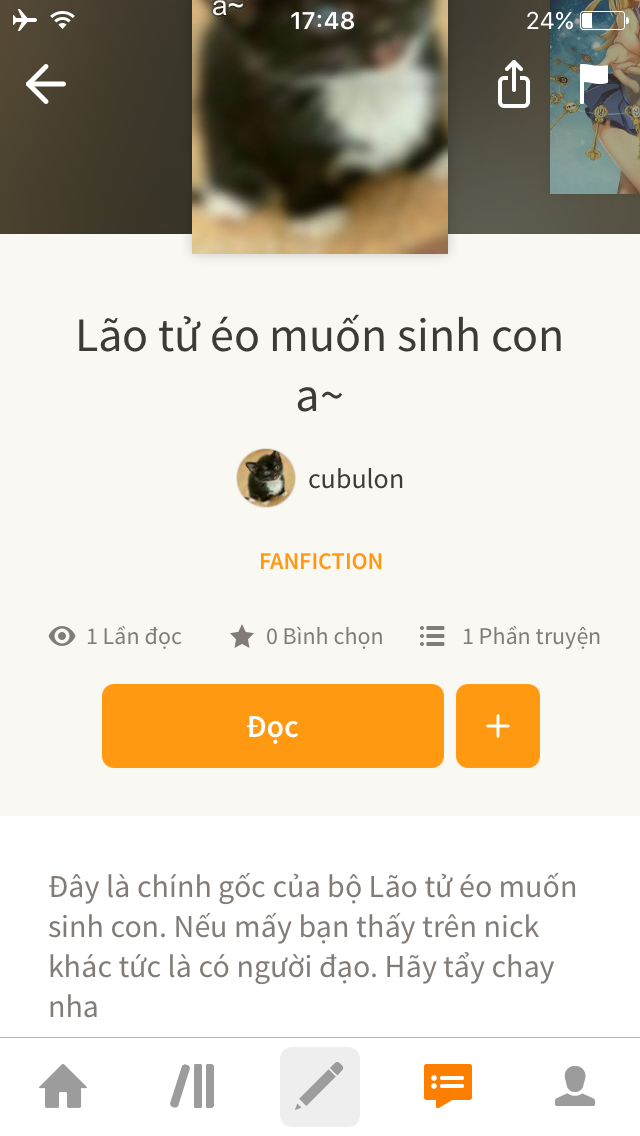Open author cubulon's profile
Screen dimensions: 640x1136
(320, 478)
